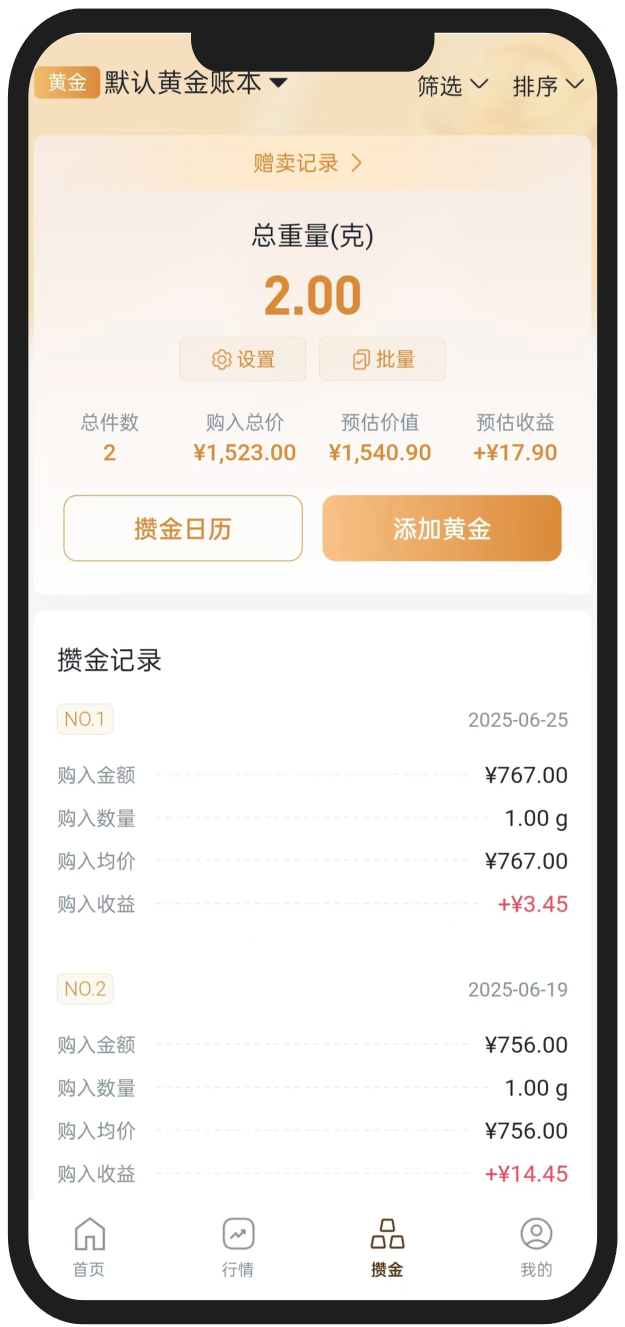The height and width of the screenshot is (1327, 625).
Task: Tap 添加黄金 to add gold
Action: [x=441, y=528]
